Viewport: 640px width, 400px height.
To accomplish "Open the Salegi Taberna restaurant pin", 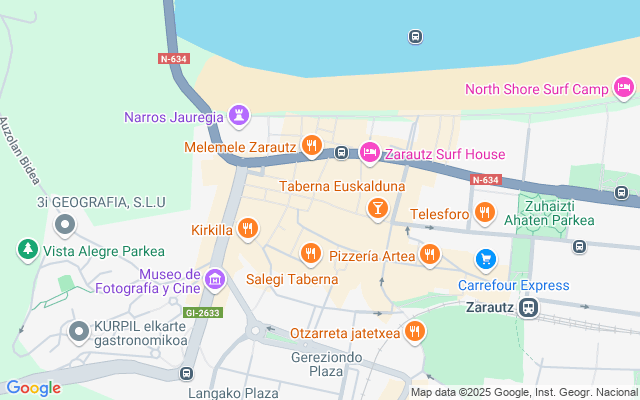I will (310, 256).
